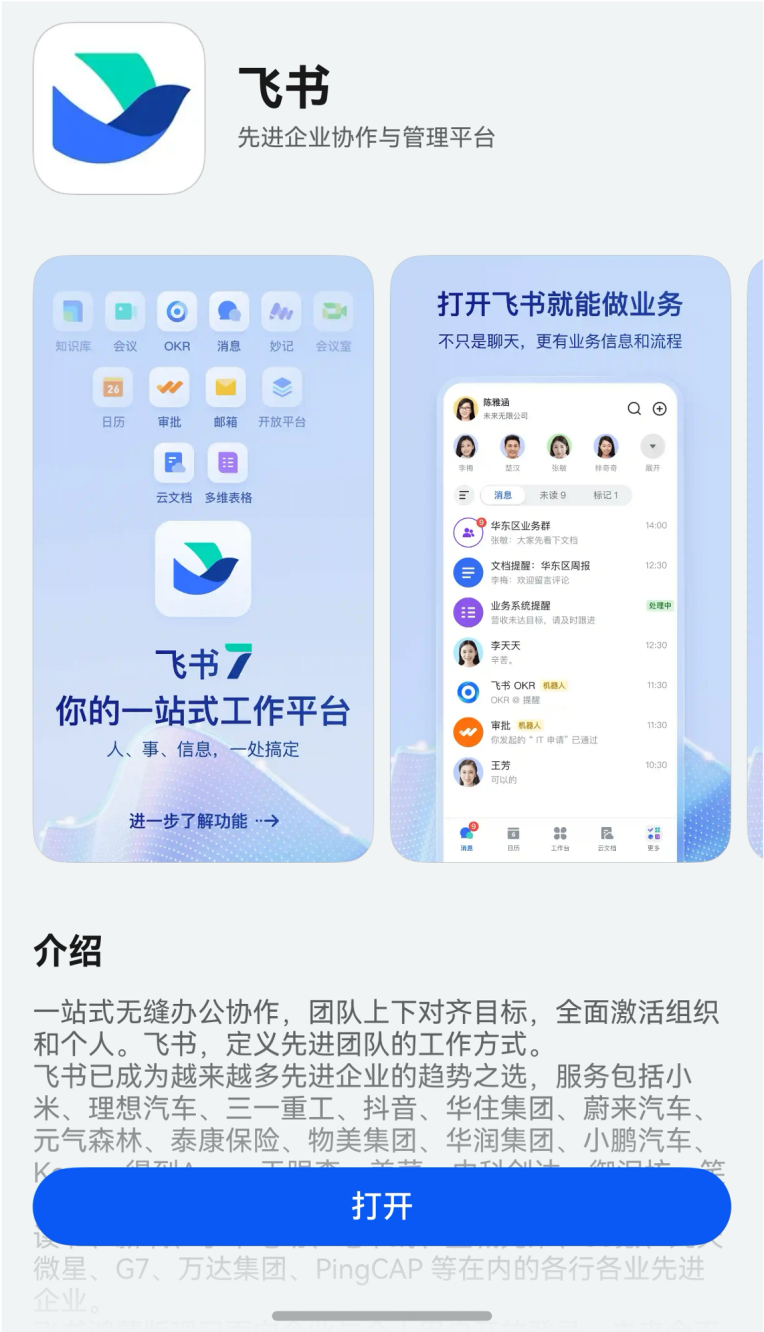Tap the 打开 button to launch 飞书

[x=381, y=1206]
